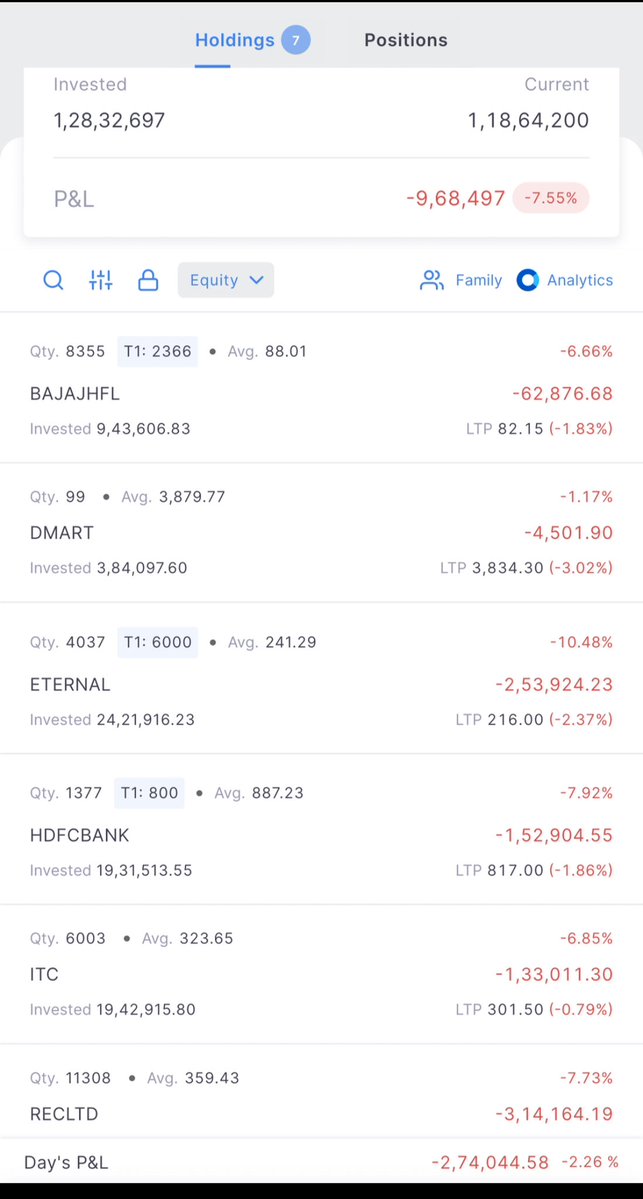Show details for ITC holding
The height and width of the screenshot is (1199, 643).
(321, 974)
